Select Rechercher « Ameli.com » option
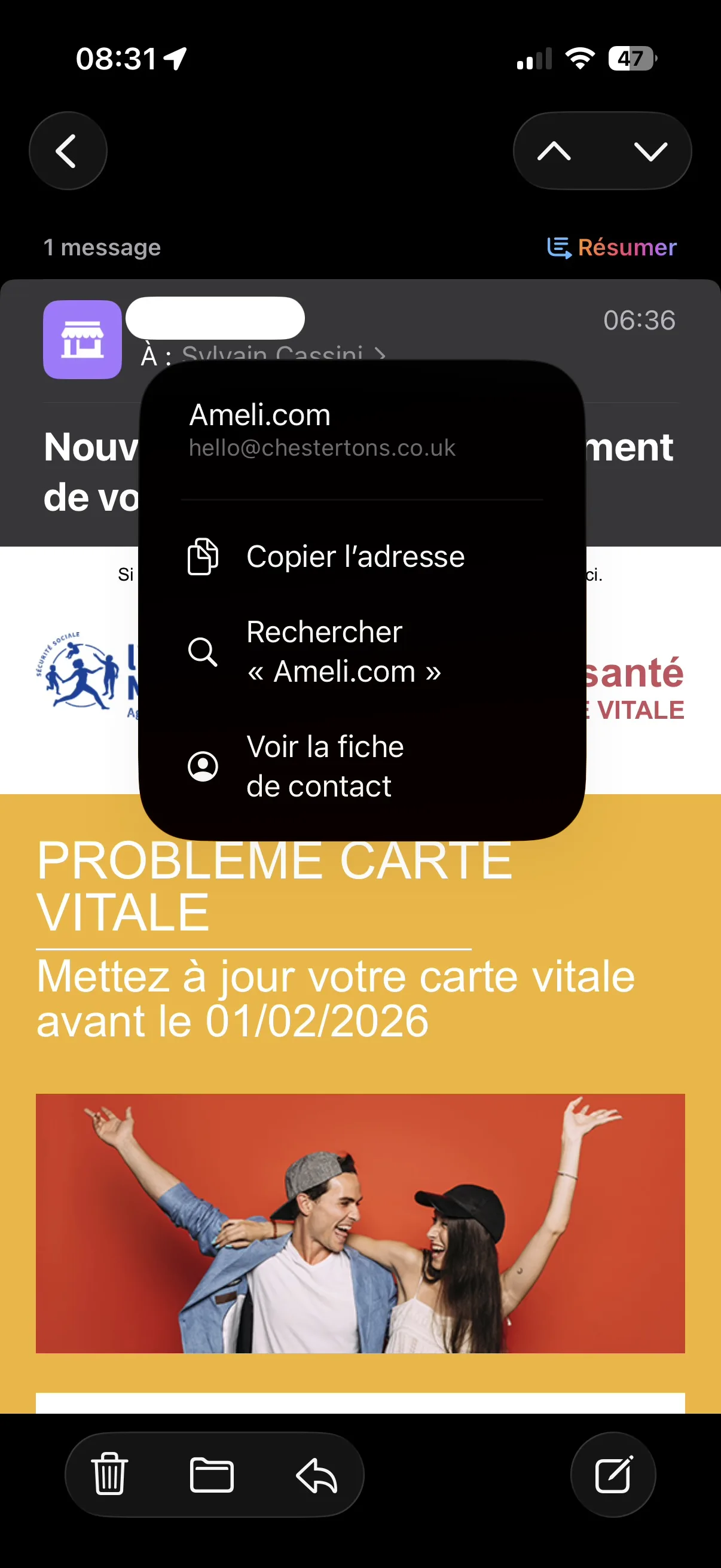Image resolution: width=721 pixels, height=1568 pixels. [x=344, y=651]
